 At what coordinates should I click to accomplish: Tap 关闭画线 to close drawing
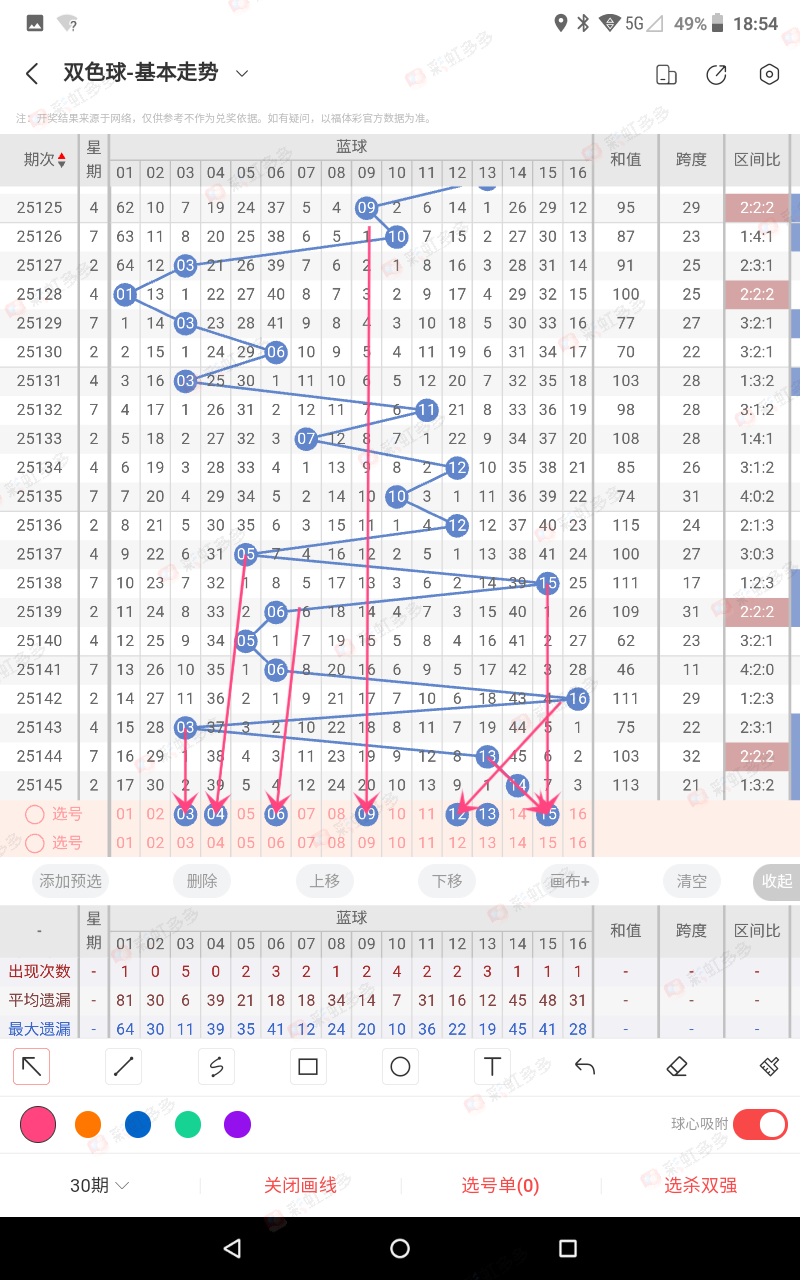300,1186
